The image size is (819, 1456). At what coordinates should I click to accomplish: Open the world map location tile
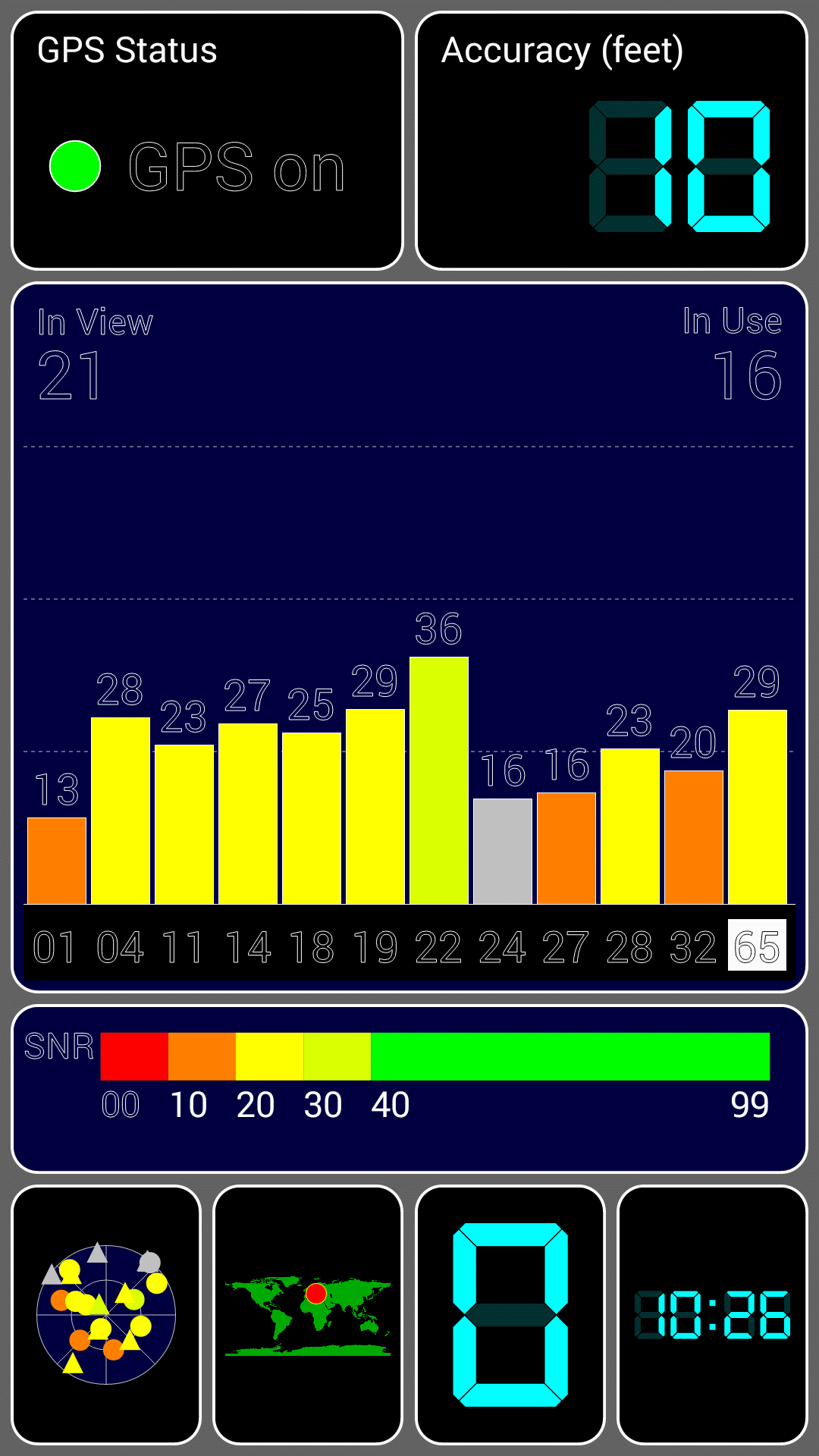[308, 1315]
